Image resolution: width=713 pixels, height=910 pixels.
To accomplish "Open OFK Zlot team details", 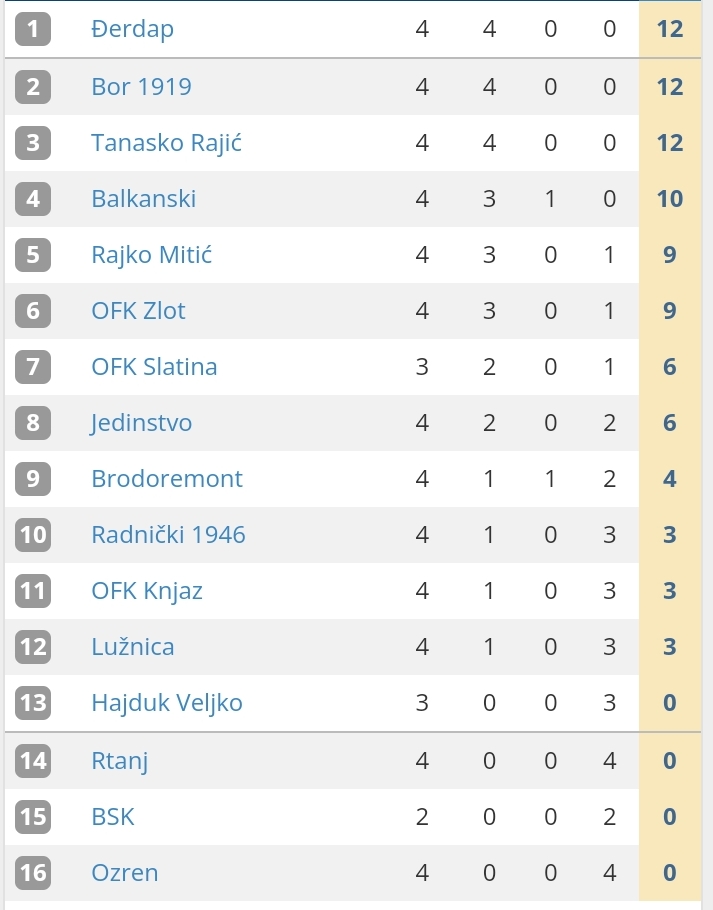I will (138, 310).
